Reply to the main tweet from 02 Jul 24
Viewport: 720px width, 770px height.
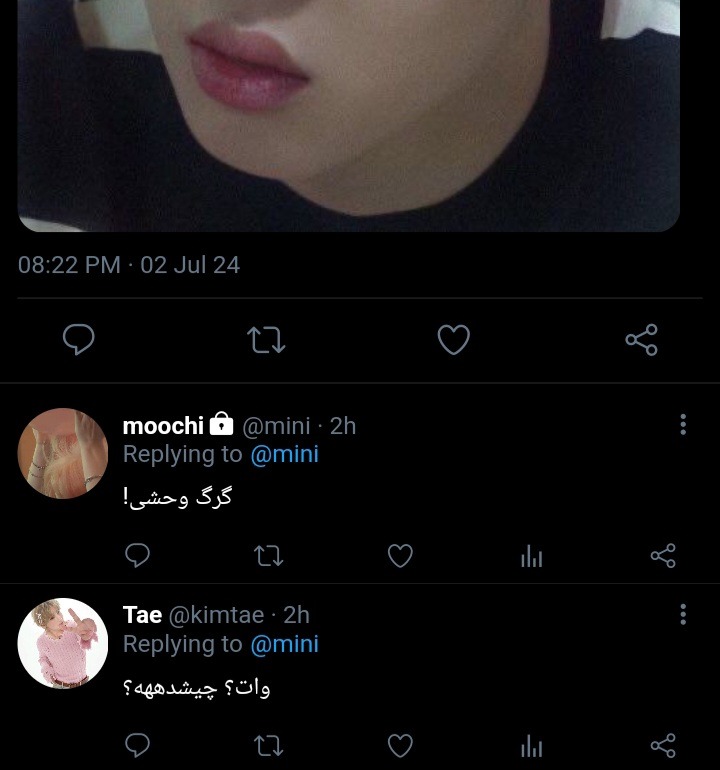(79, 339)
